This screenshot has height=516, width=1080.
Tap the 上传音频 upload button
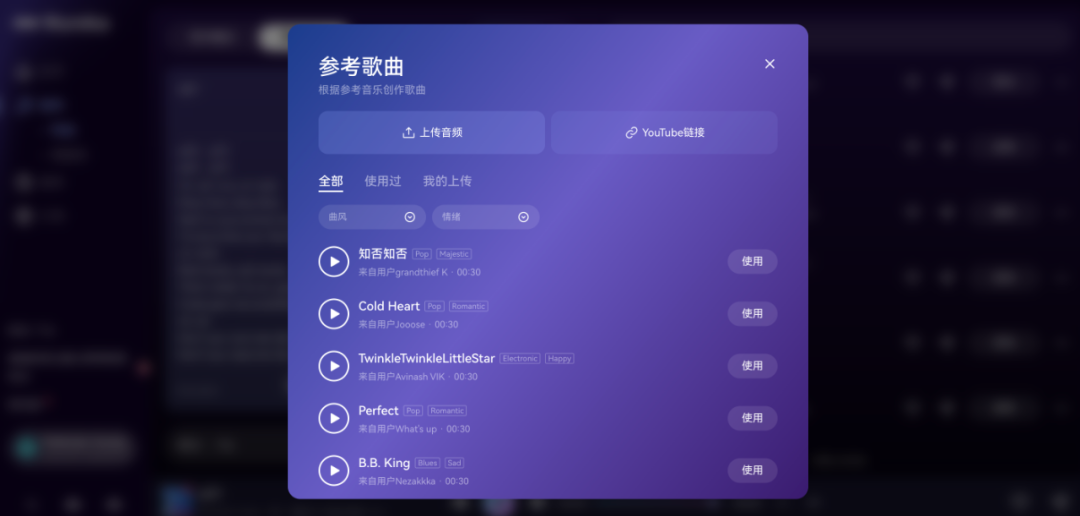(432, 132)
